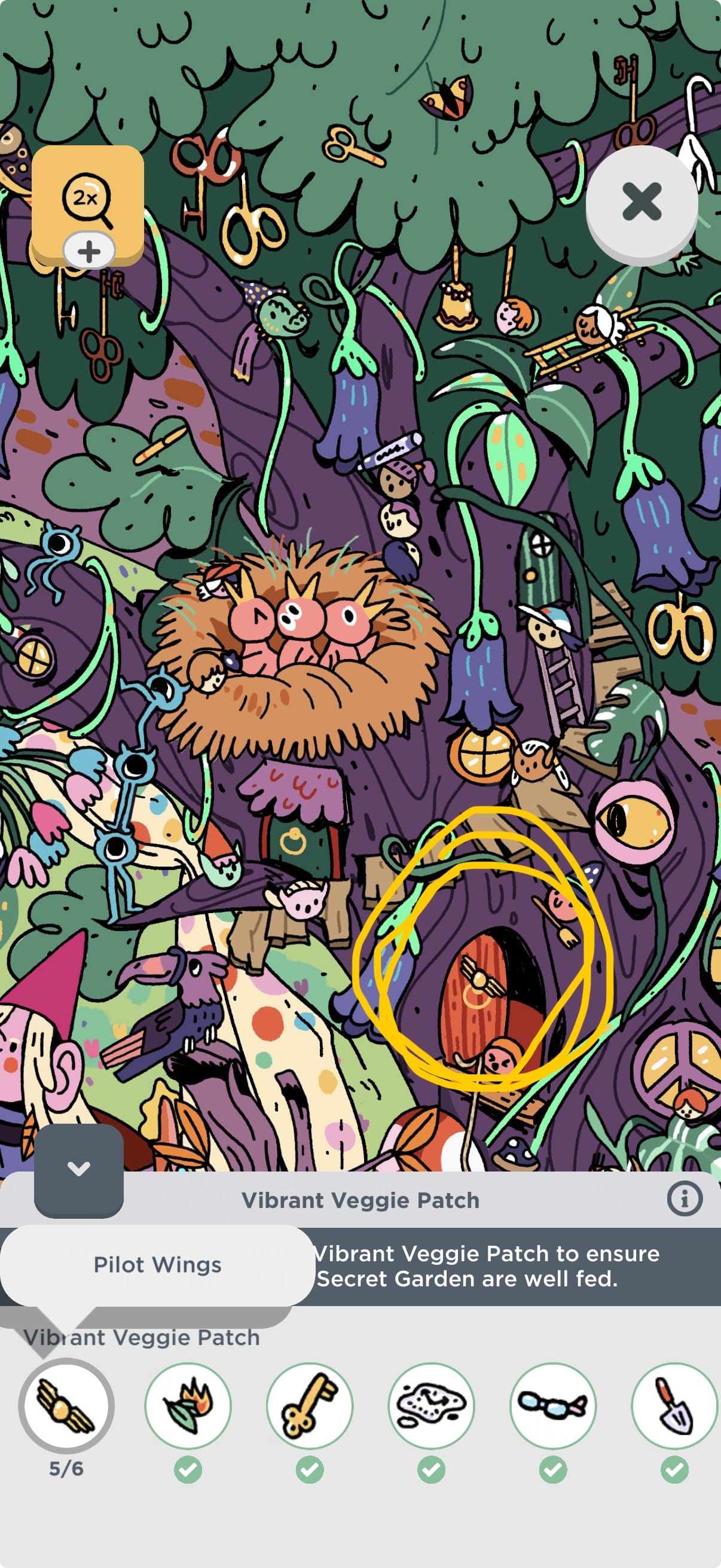This screenshot has height=1568, width=721.
Task: Select the golden key item
Action: coord(310,1405)
